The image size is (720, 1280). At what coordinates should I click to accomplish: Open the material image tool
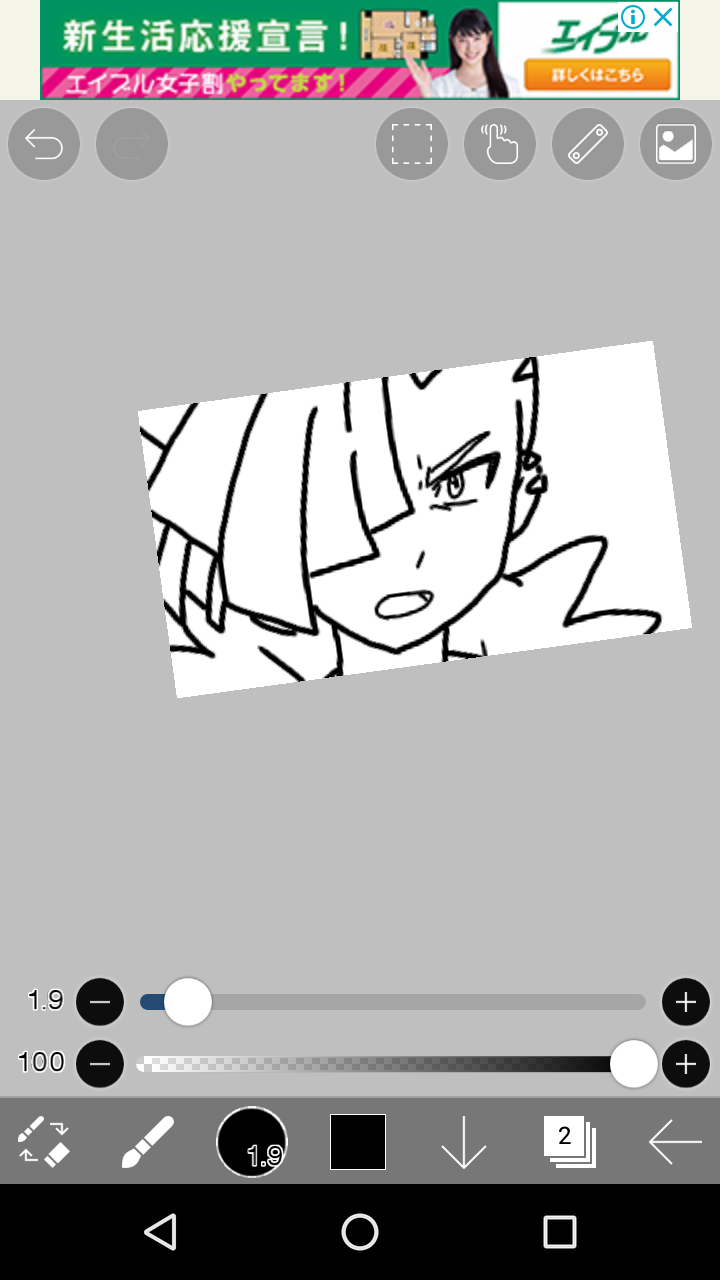click(675, 145)
